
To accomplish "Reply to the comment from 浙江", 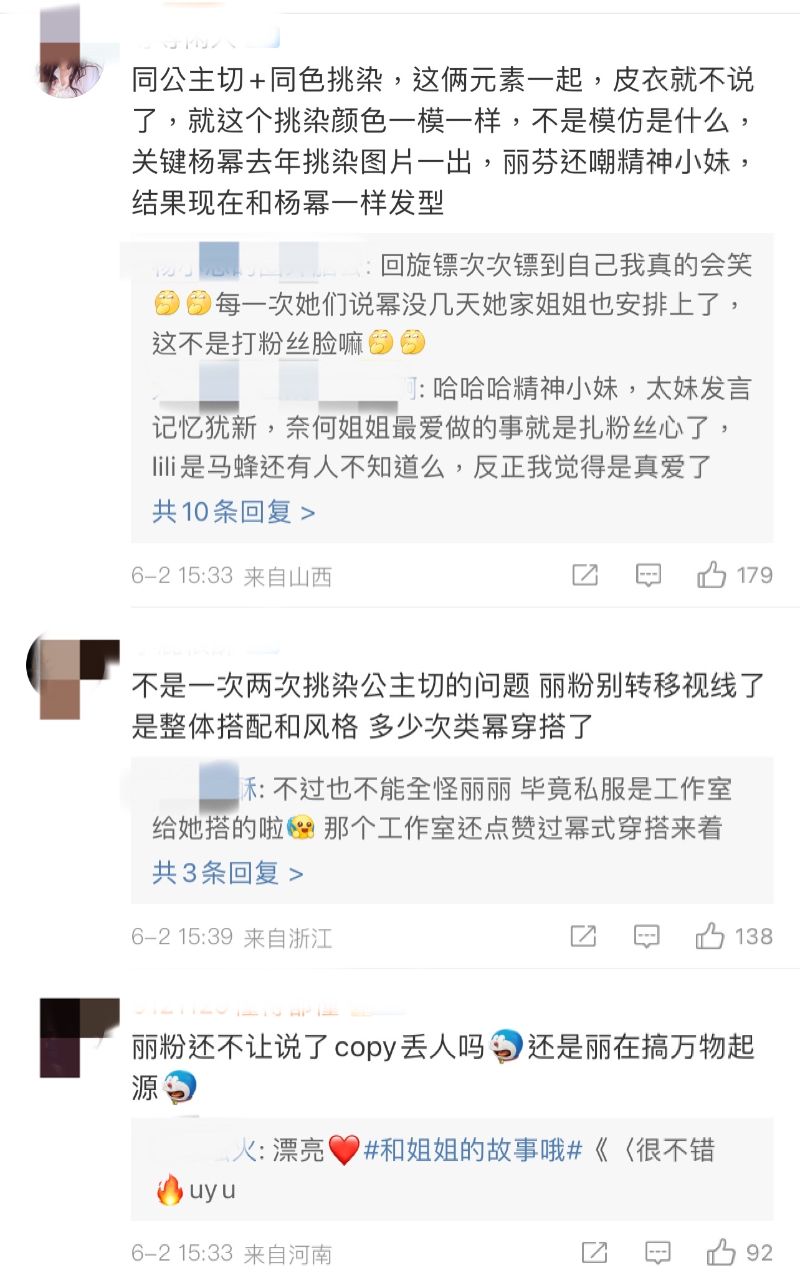I will [x=648, y=936].
